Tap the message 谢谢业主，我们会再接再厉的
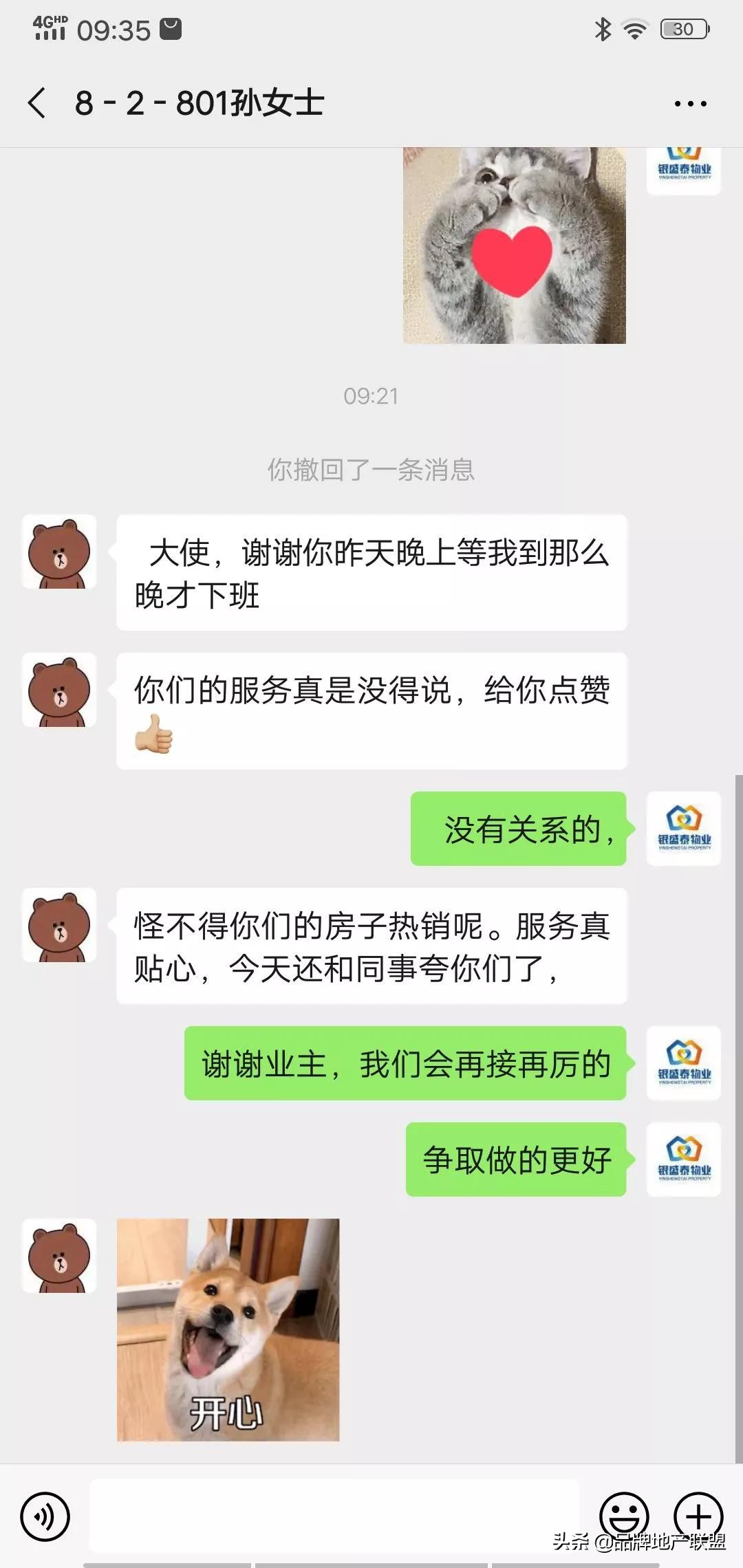743x1568 pixels. coord(406,1063)
